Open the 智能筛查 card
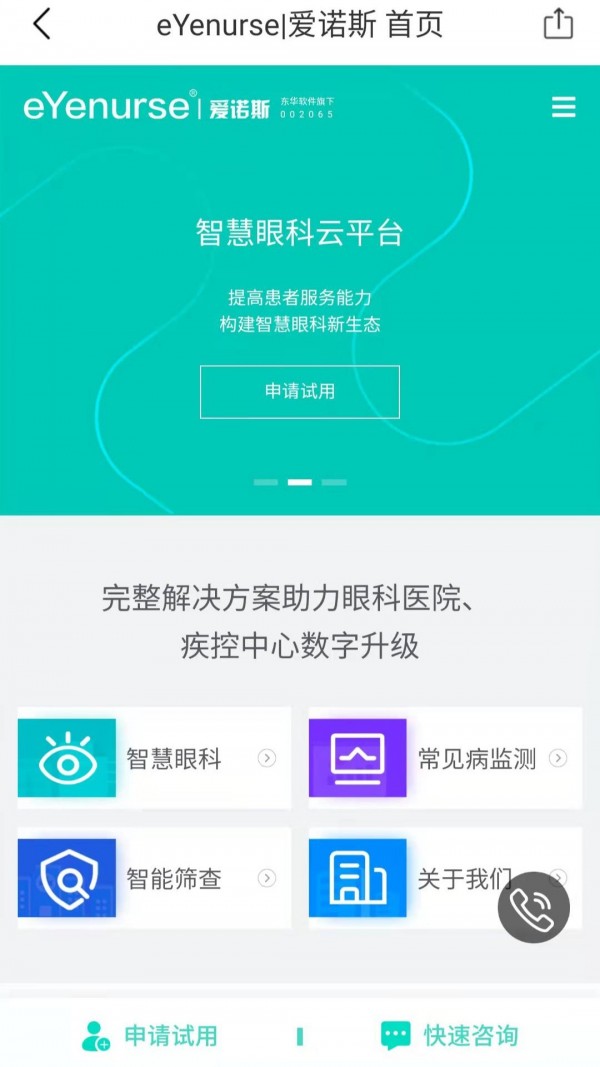The image size is (600, 1067). point(154,878)
